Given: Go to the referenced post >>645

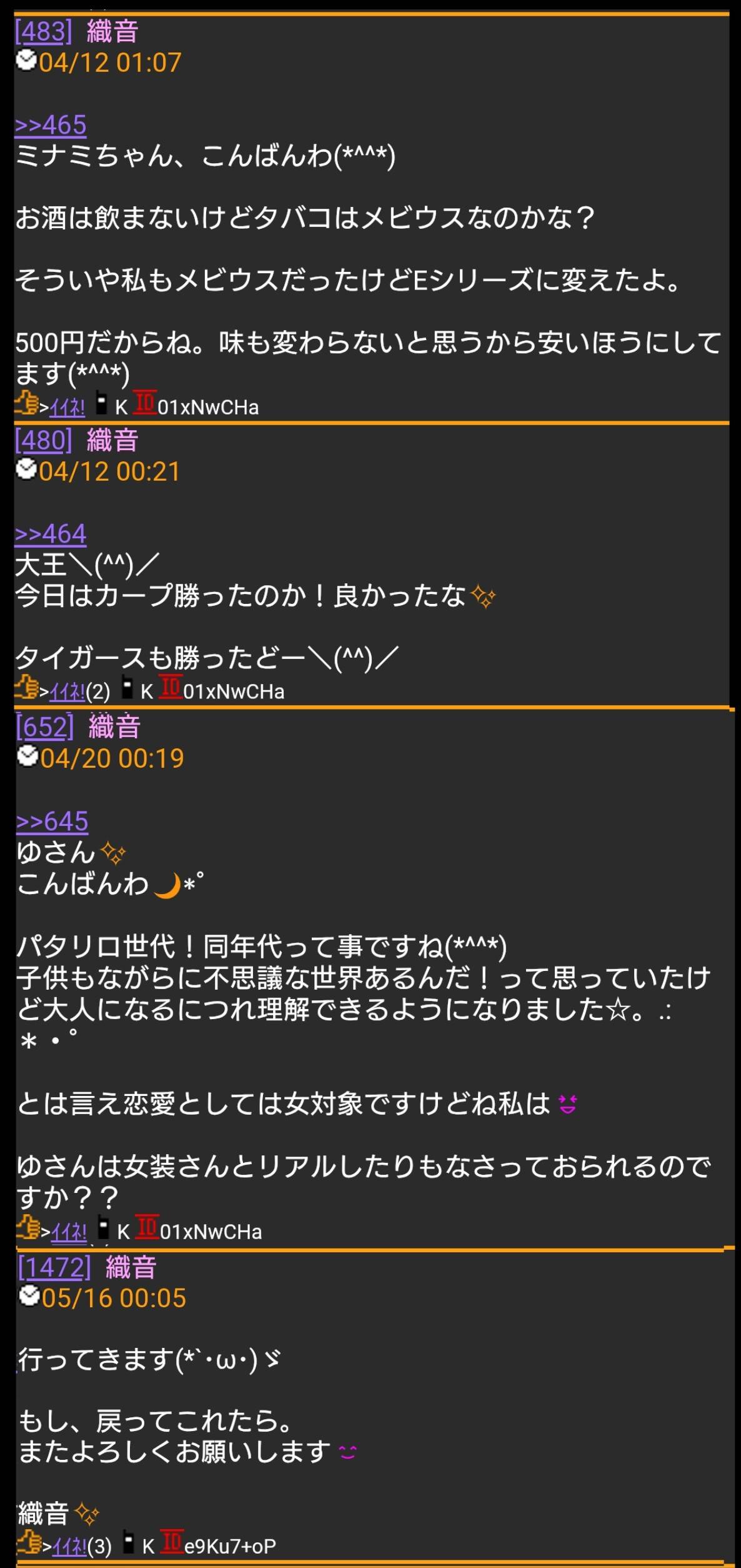Looking at the screenshot, I should click(52, 822).
